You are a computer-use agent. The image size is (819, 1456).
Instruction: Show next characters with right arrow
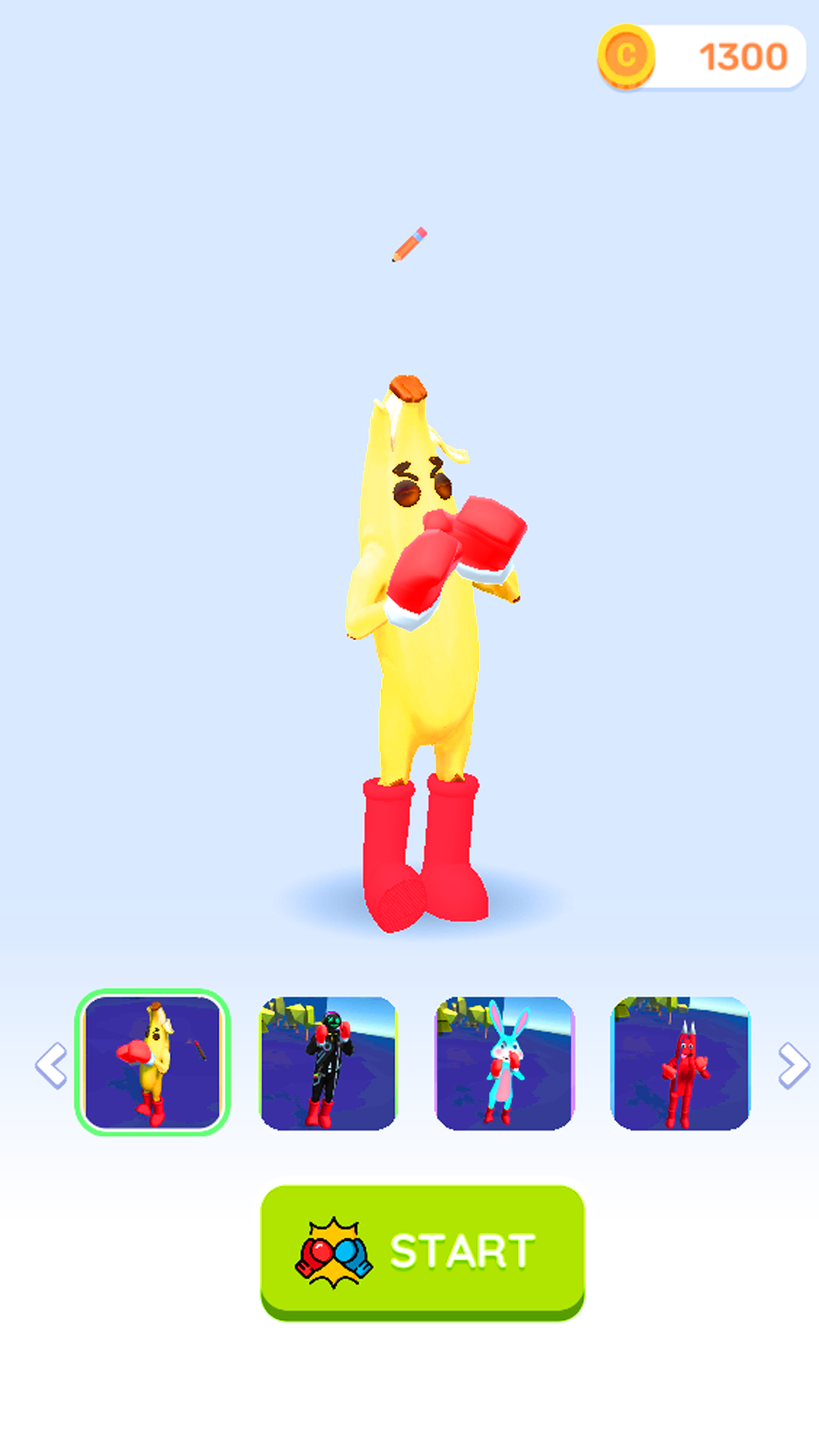793,1065
